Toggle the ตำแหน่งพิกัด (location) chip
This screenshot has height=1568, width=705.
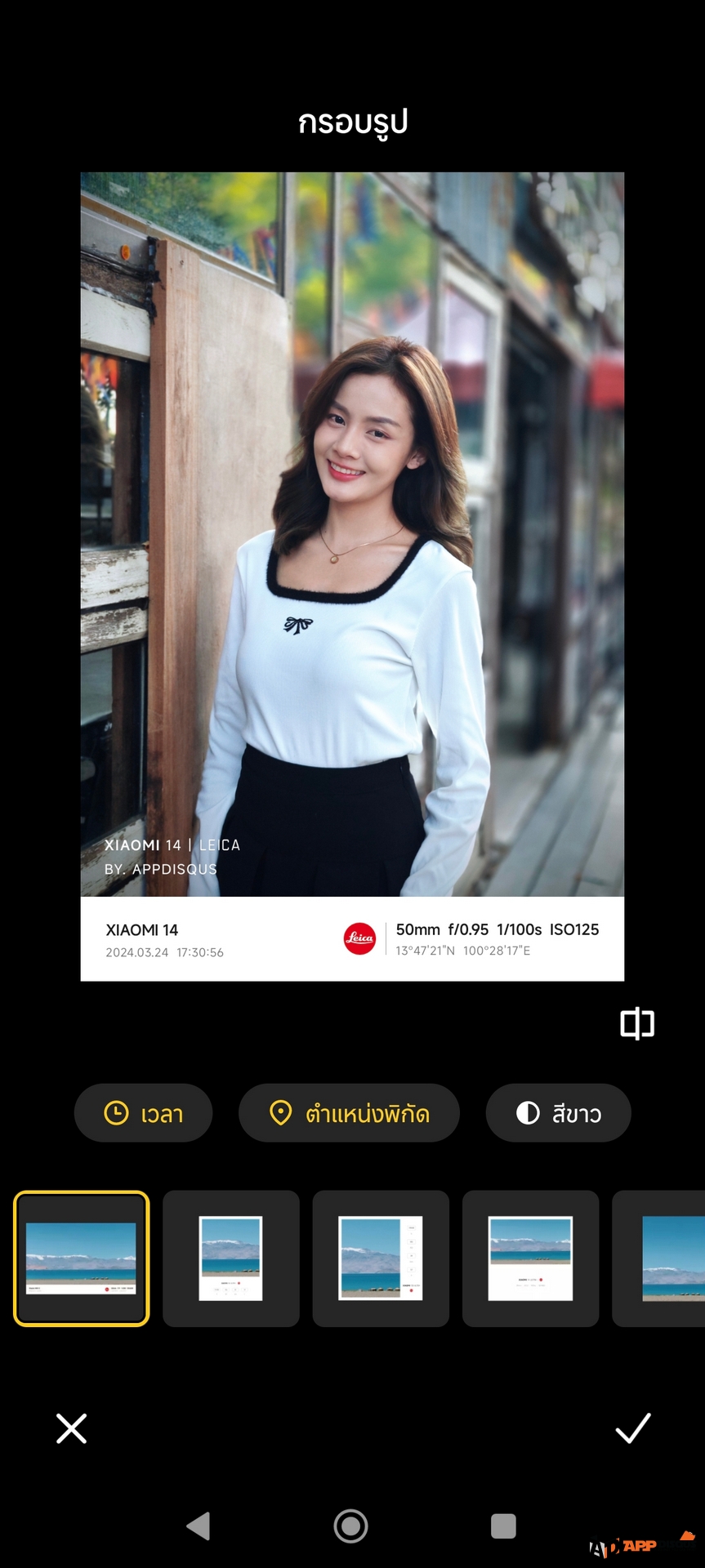[349, 1113]
